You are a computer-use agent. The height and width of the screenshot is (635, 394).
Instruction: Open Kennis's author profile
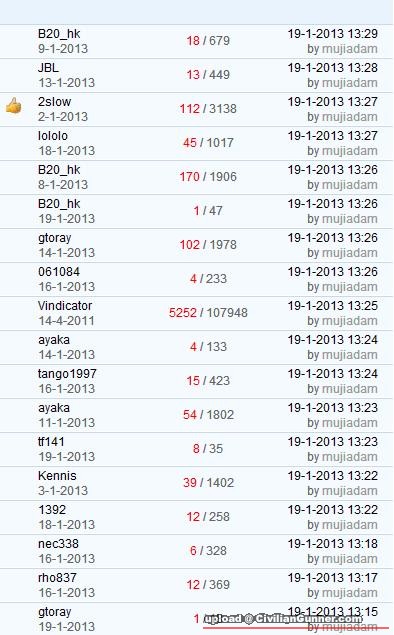[57, 476]
